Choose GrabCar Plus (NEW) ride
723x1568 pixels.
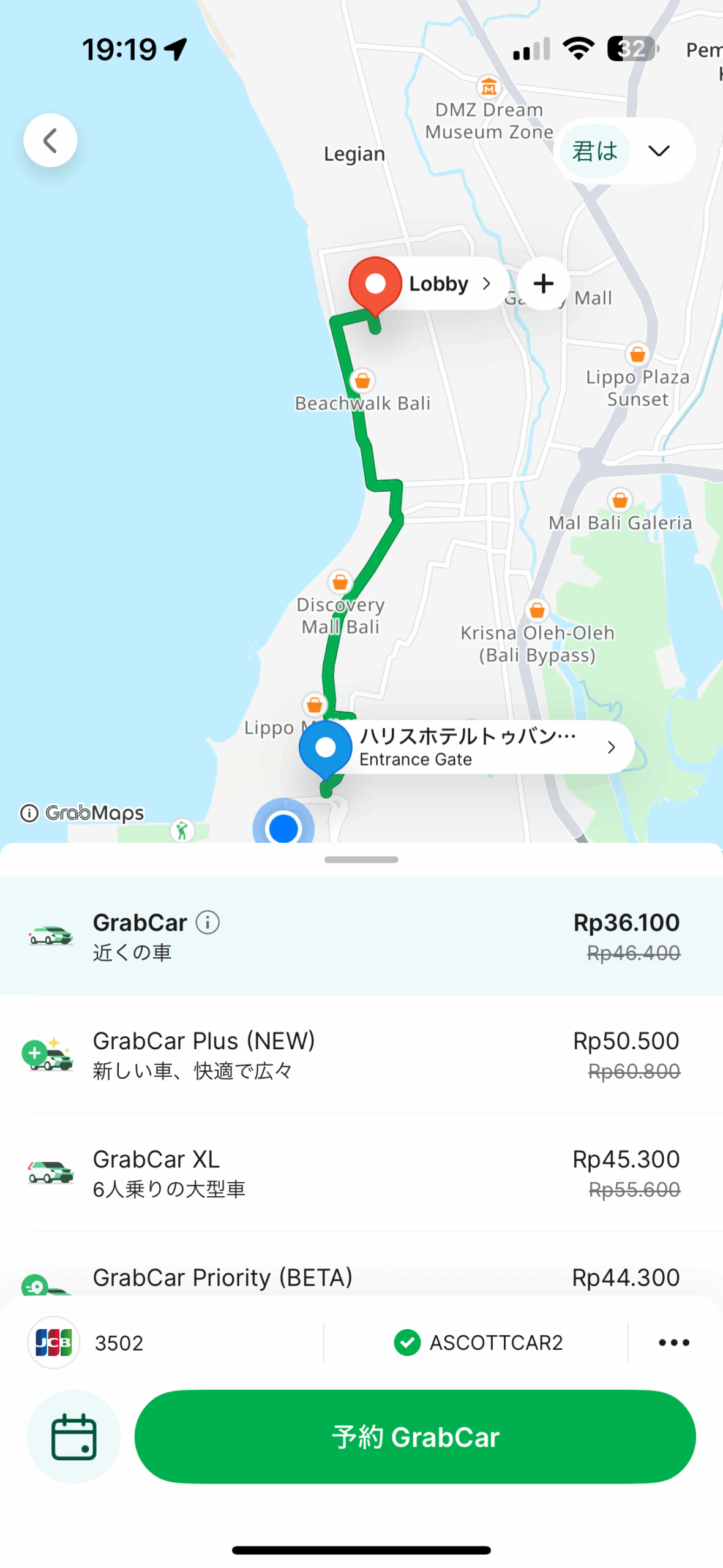click(361, 1053)
